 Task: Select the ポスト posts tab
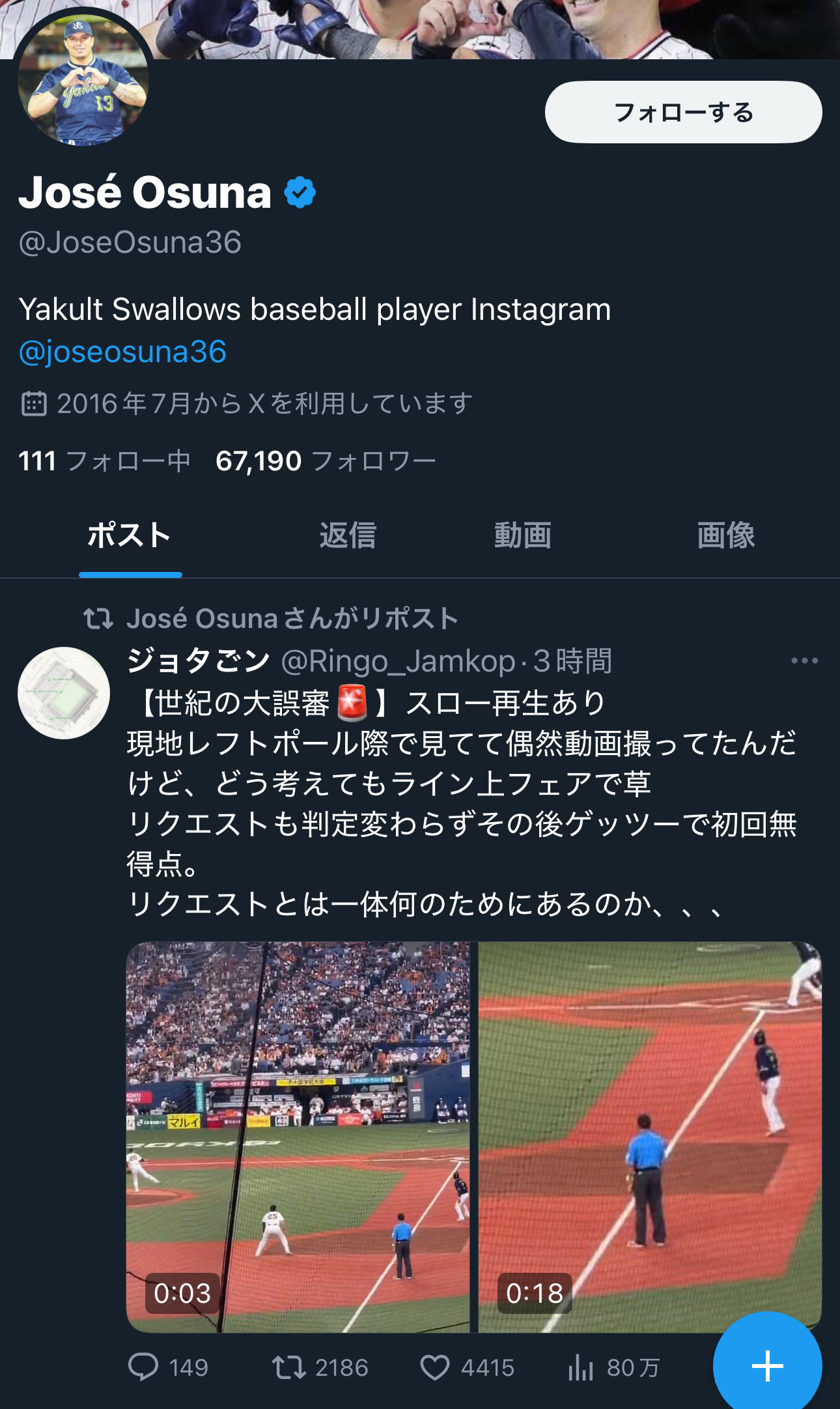pos(130,535)
